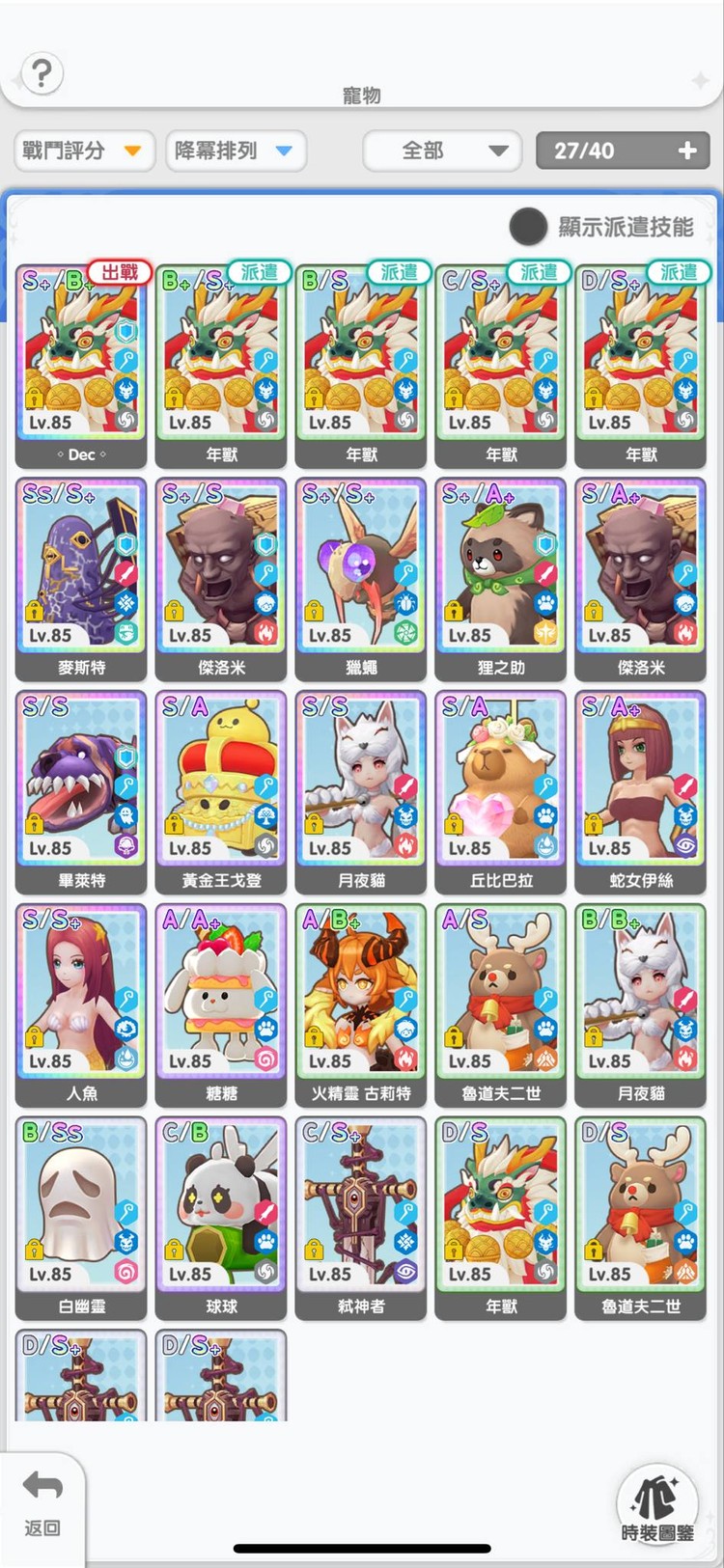Open the 狸之助 pet card

501,576
